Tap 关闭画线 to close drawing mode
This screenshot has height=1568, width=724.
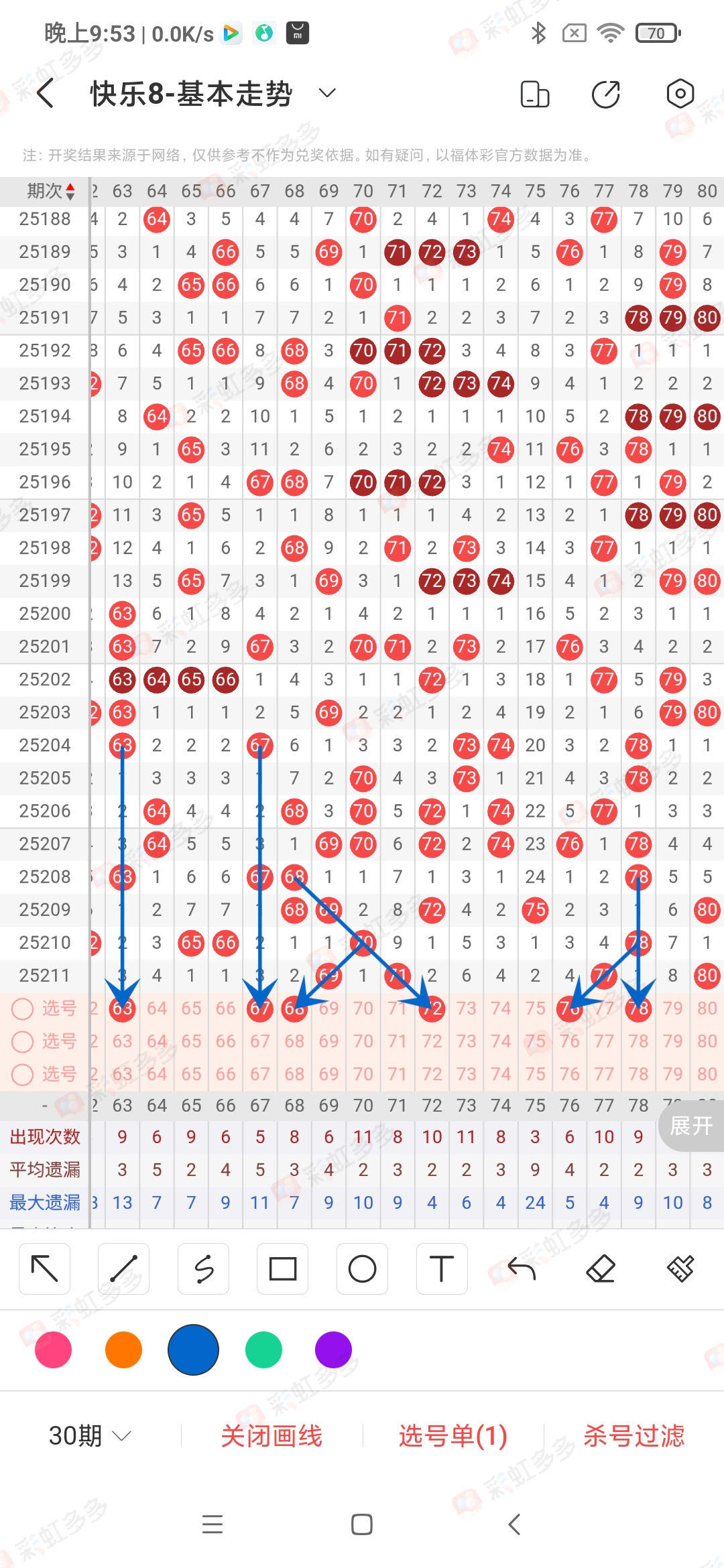click(271, 1435)
